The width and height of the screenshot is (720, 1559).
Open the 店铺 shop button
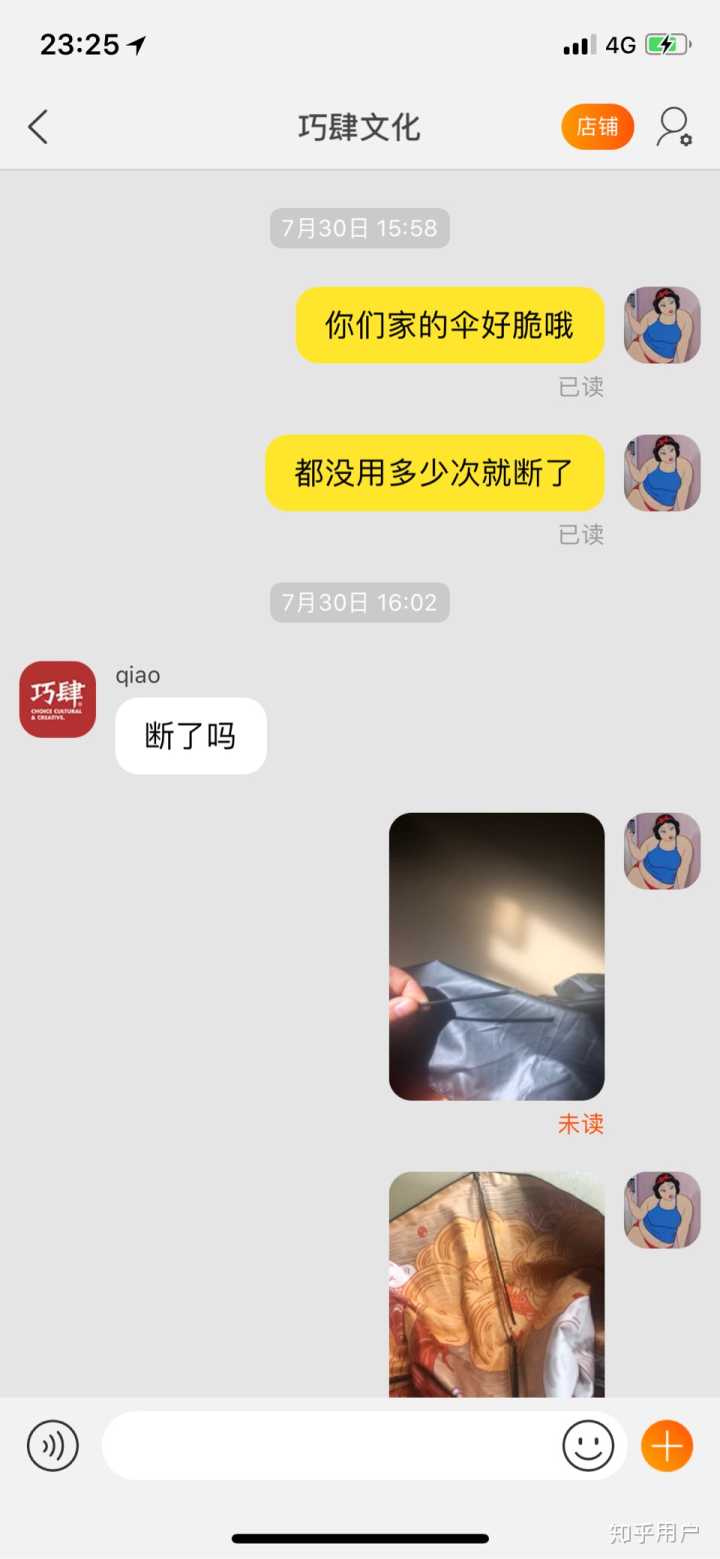pyautogui.click(x=597, y=127)
